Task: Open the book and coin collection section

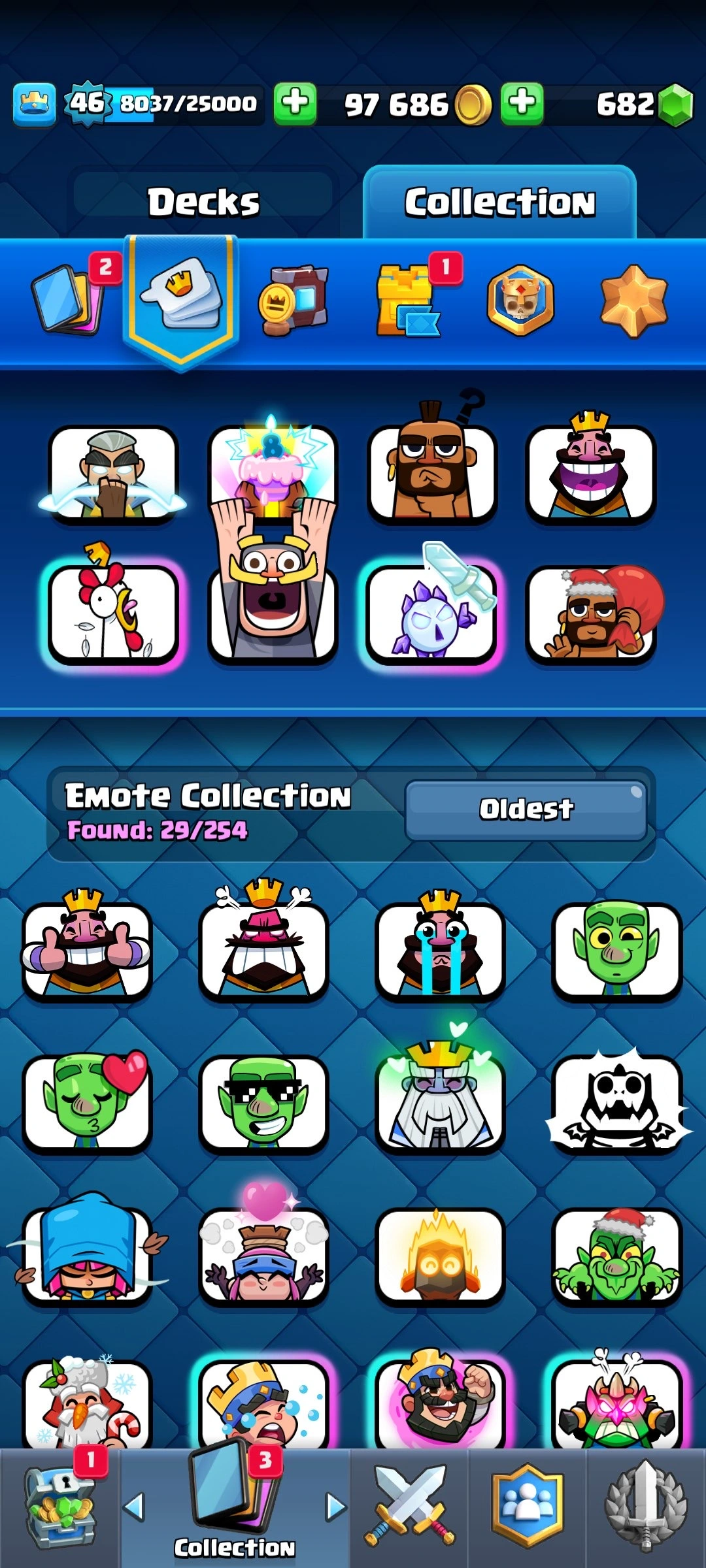Action: tap(294, 301)
